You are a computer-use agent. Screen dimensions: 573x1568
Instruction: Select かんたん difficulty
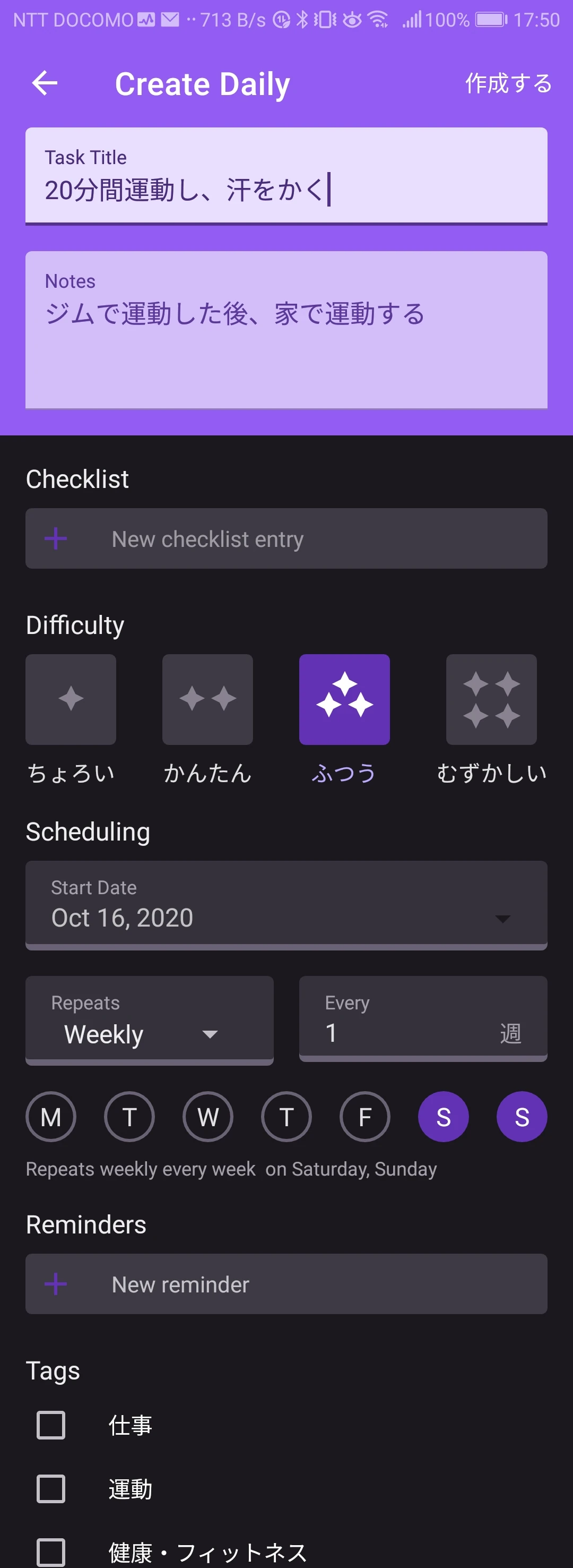207,699
